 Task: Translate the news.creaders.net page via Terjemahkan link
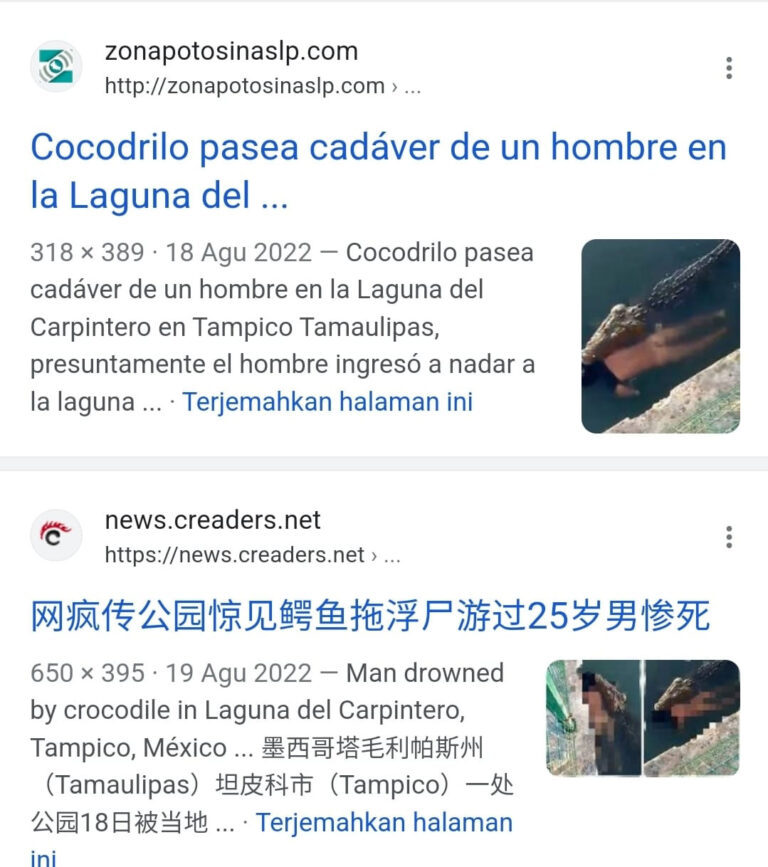tap(384, 823)
